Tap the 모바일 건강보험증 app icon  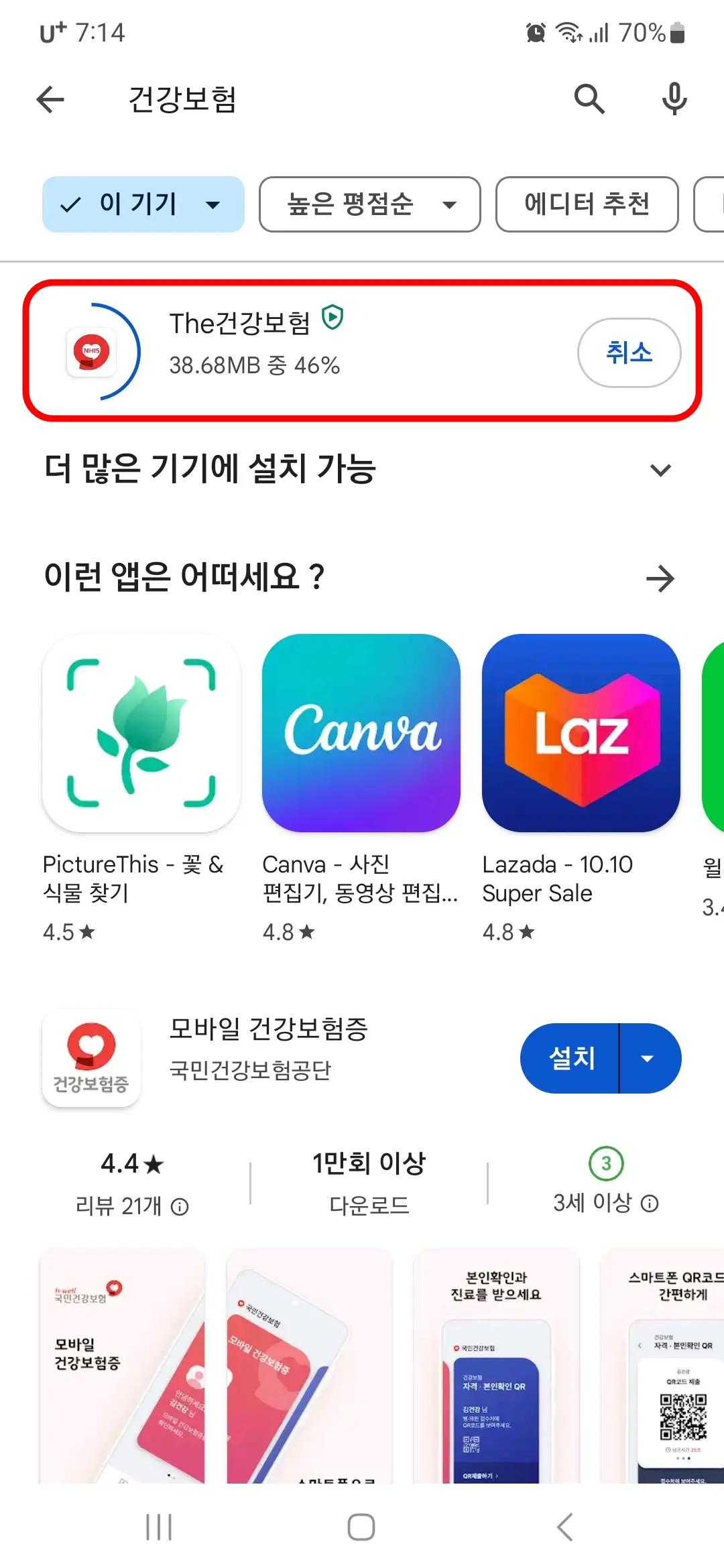point(92,1059)
